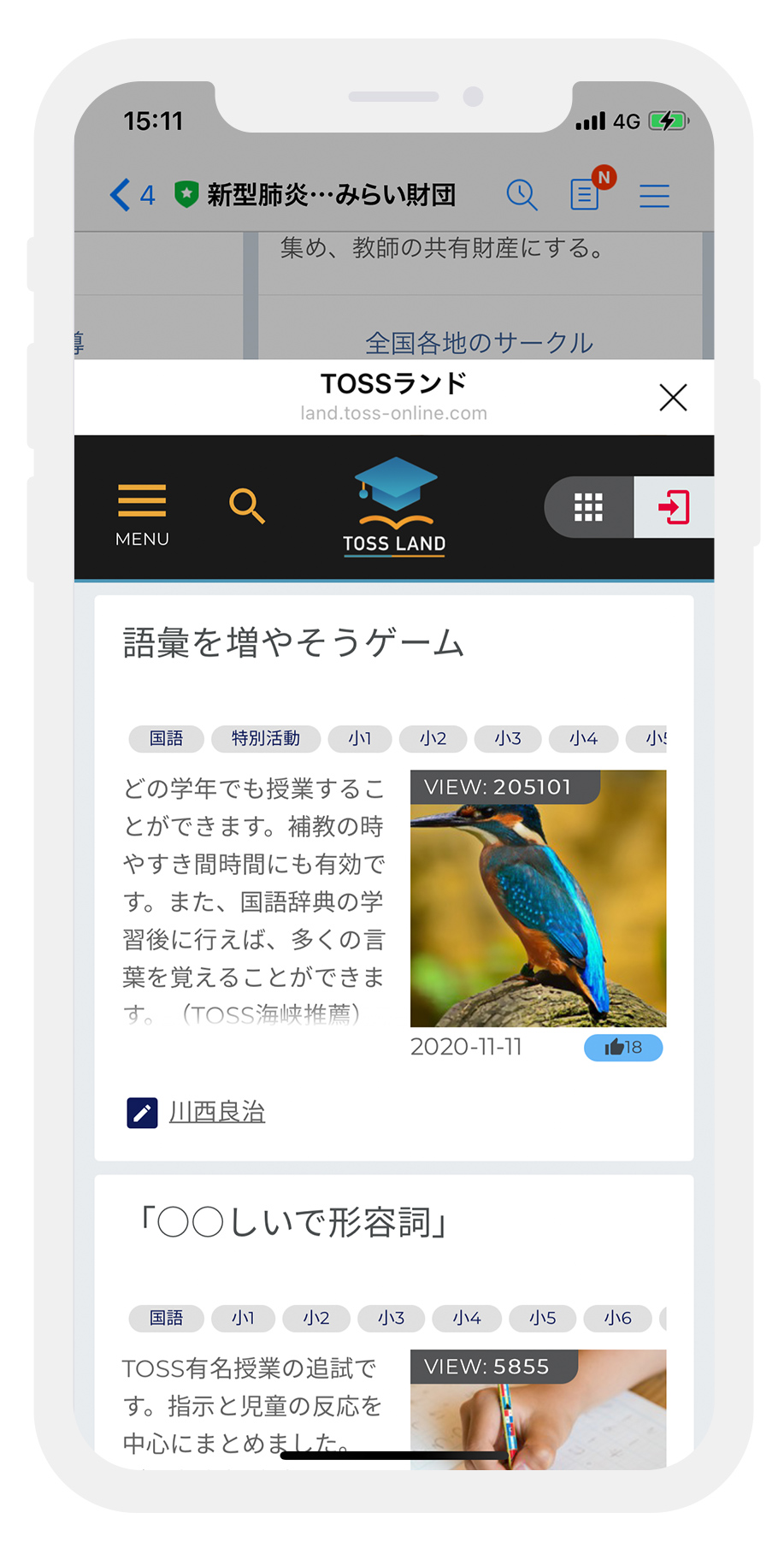The image size is (784, 1548).
Task: Go to the TOSS LAND home logo
Action: point(394,507)
